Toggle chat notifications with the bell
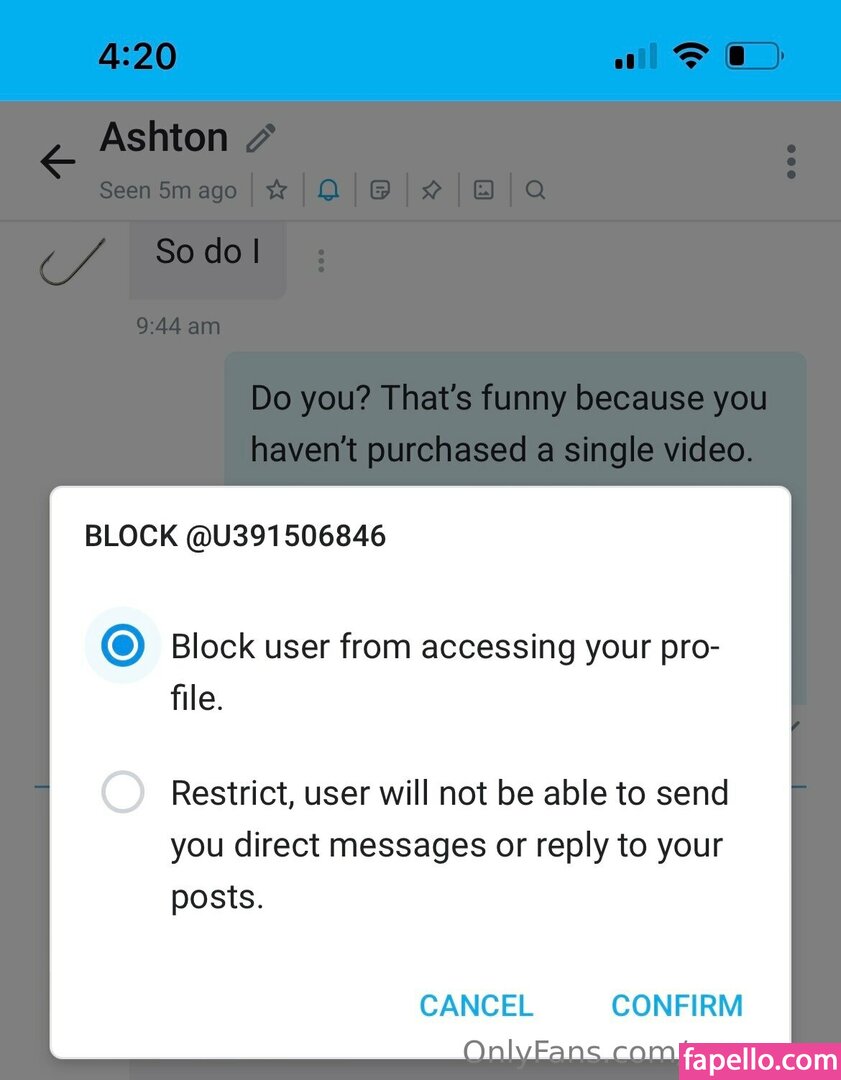Image resolution: width=841 pixels, height=1080 pixels. (x=328, y=190)
